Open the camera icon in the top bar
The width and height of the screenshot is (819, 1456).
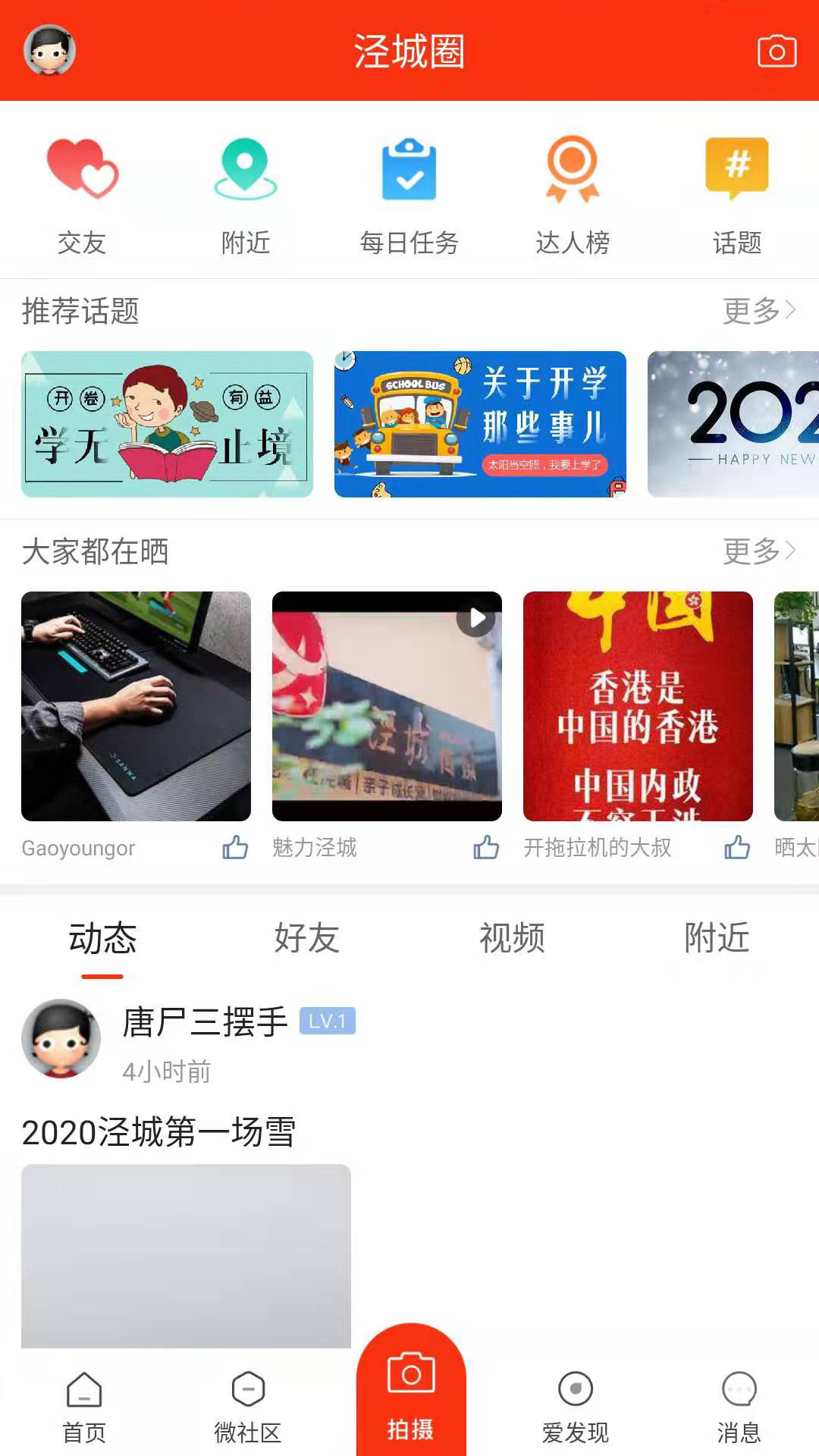(777, 51)
